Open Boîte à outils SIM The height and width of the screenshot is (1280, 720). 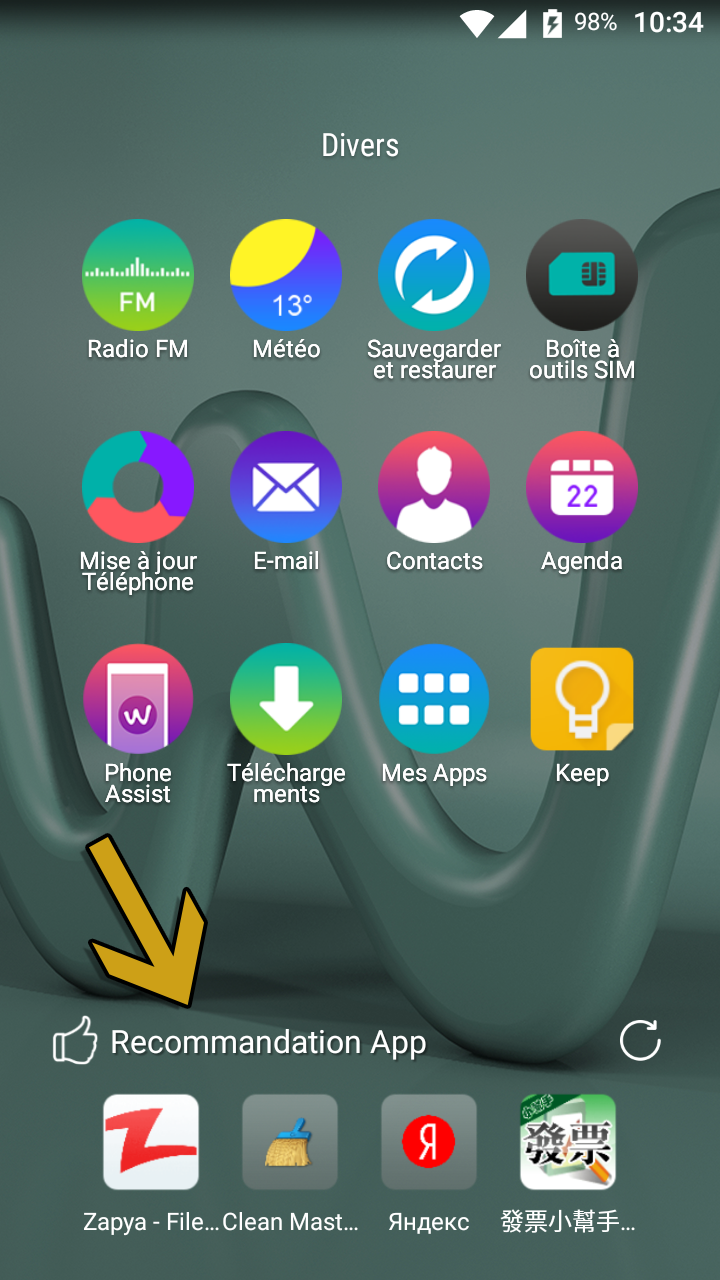click(582, 275)
